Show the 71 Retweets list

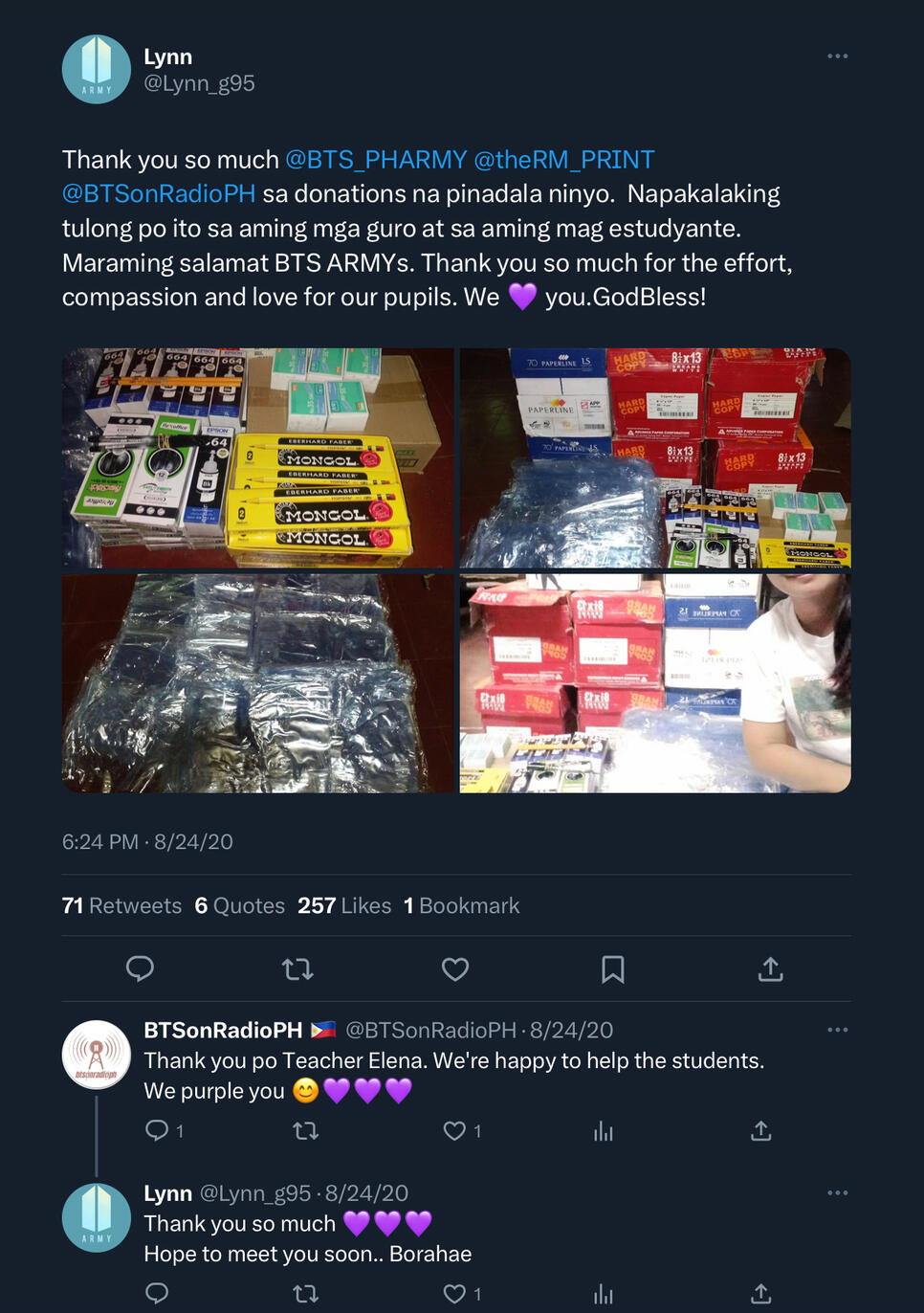[x=121, y=905]
